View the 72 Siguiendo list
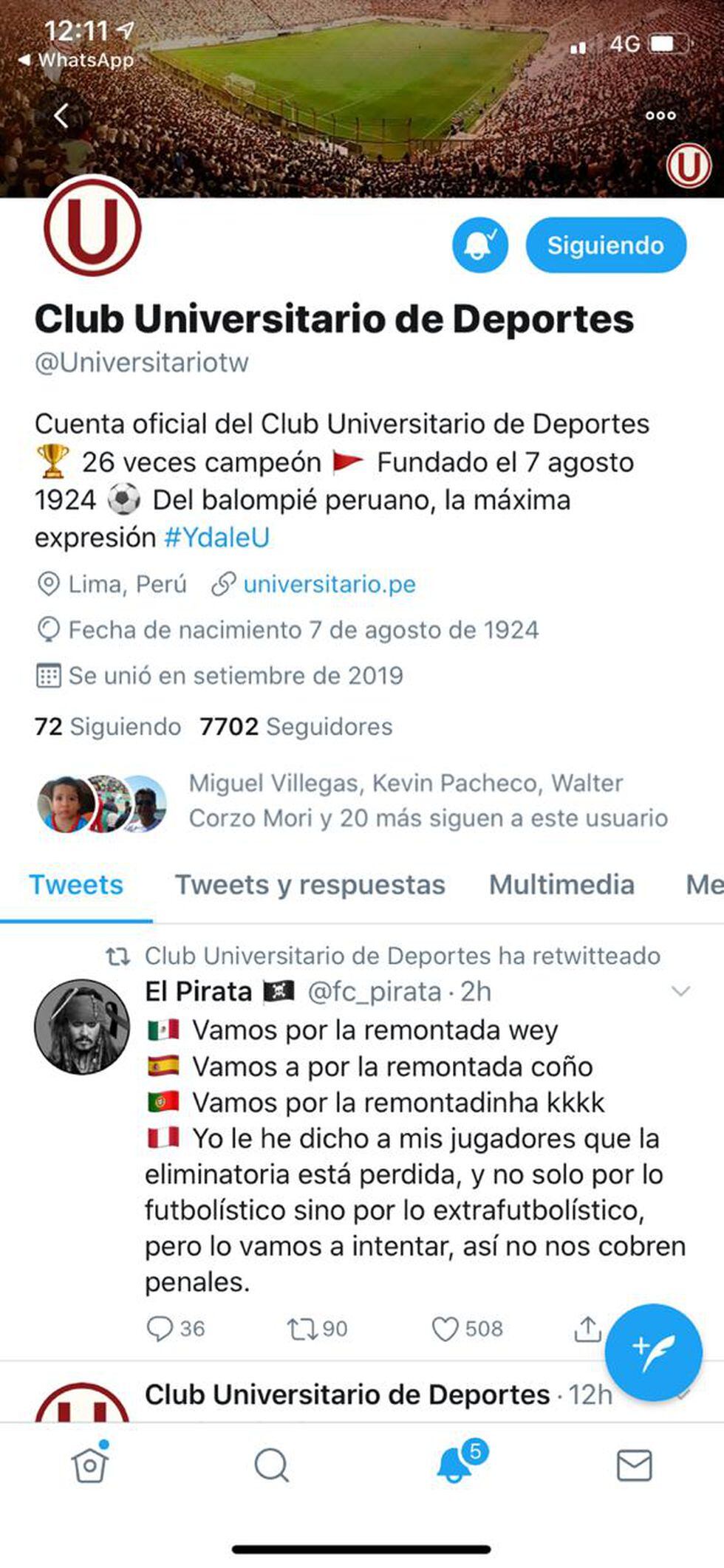This screenshot has width=724, height=1568. coord(108,727)
